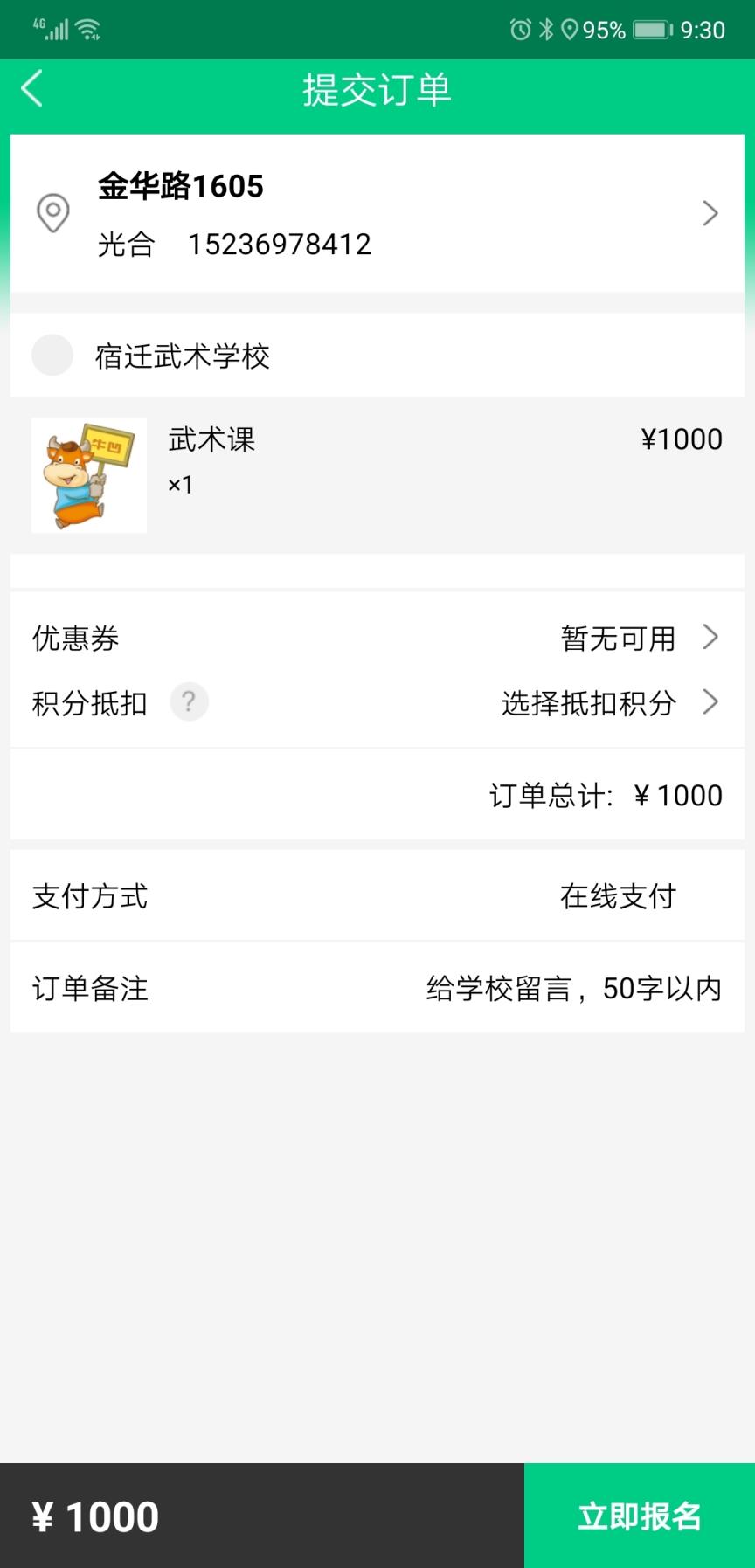This screenshot has width=755, height=1568.
Task: Tap the phone number 15236978412
Action: [x=281, y=244]
